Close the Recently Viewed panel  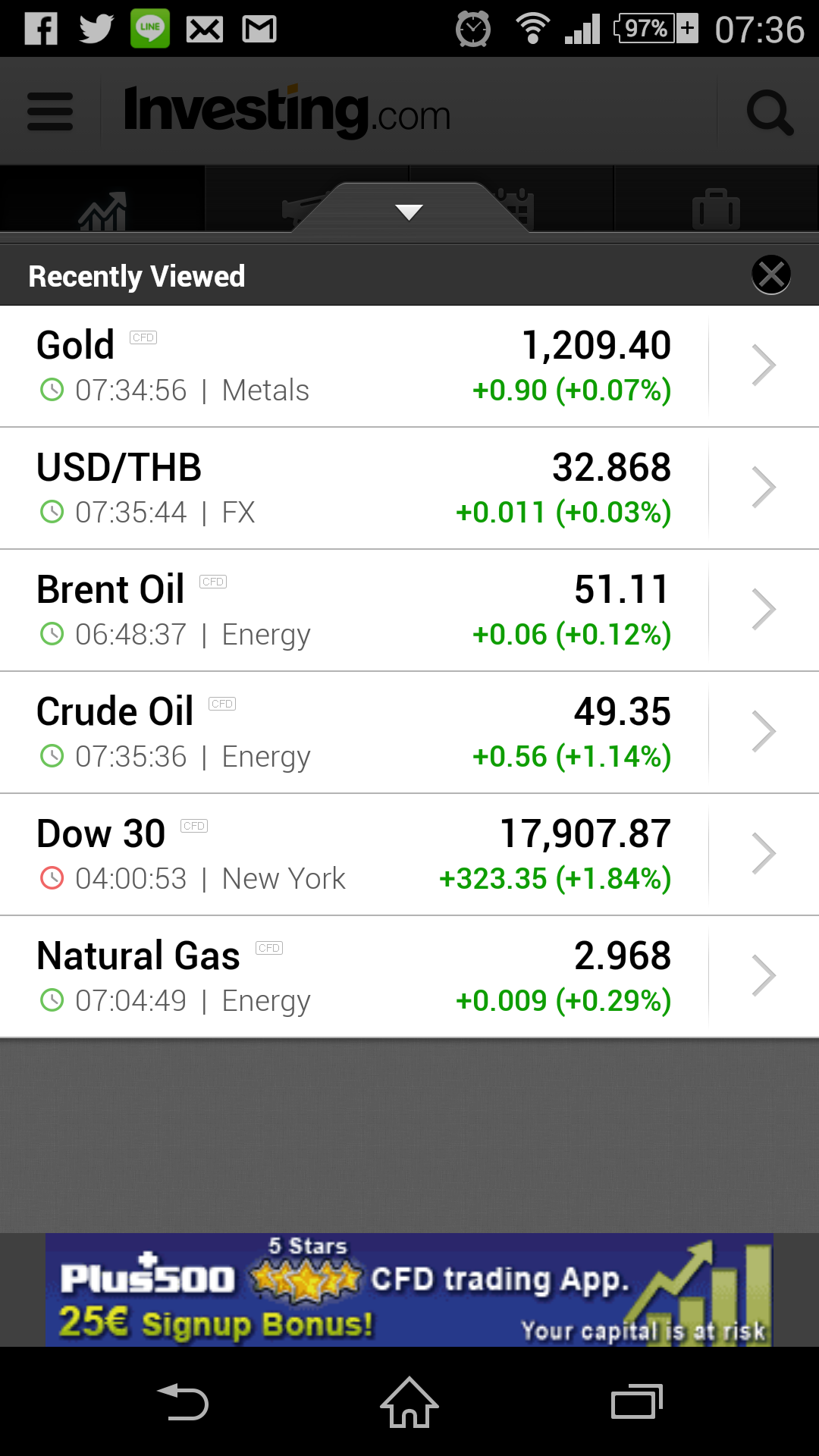point(771,275)
